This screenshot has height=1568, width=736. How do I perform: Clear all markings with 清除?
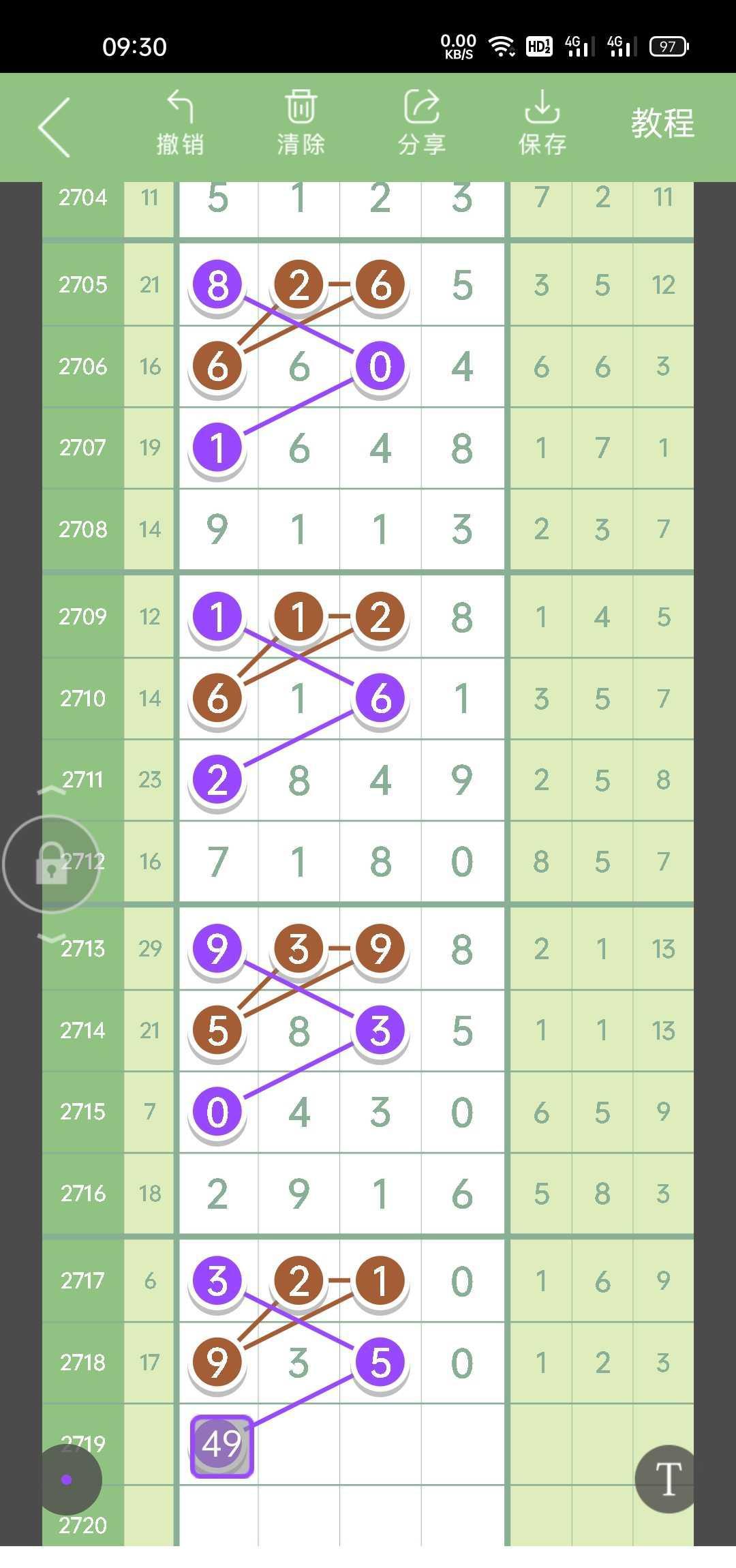(301, 123)
